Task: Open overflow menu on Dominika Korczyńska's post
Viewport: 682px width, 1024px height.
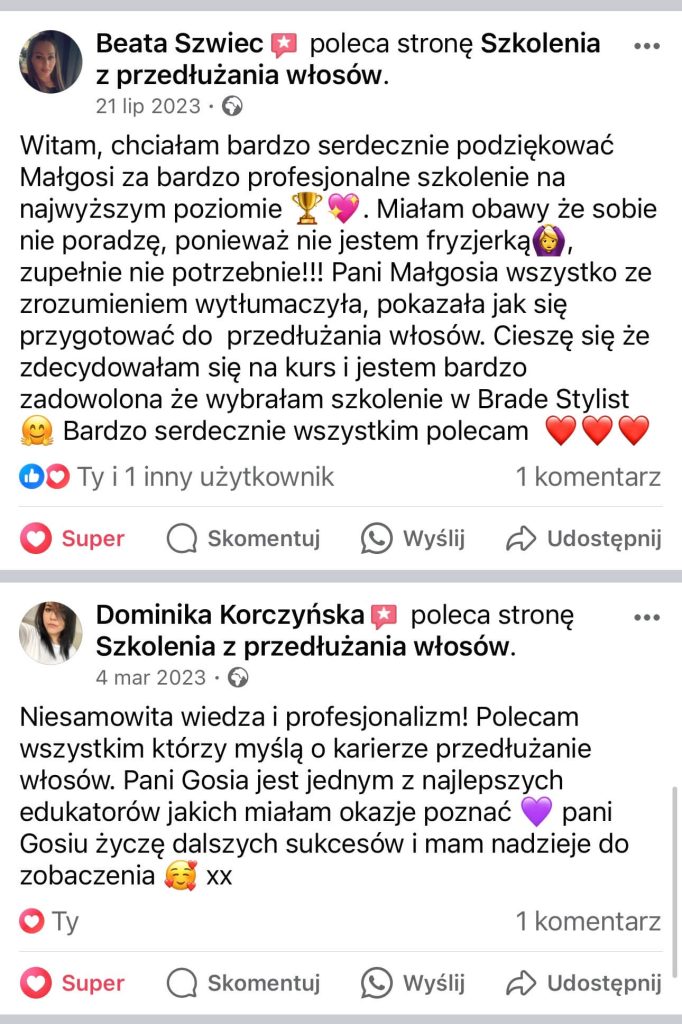Action: (x=647, y=618)
